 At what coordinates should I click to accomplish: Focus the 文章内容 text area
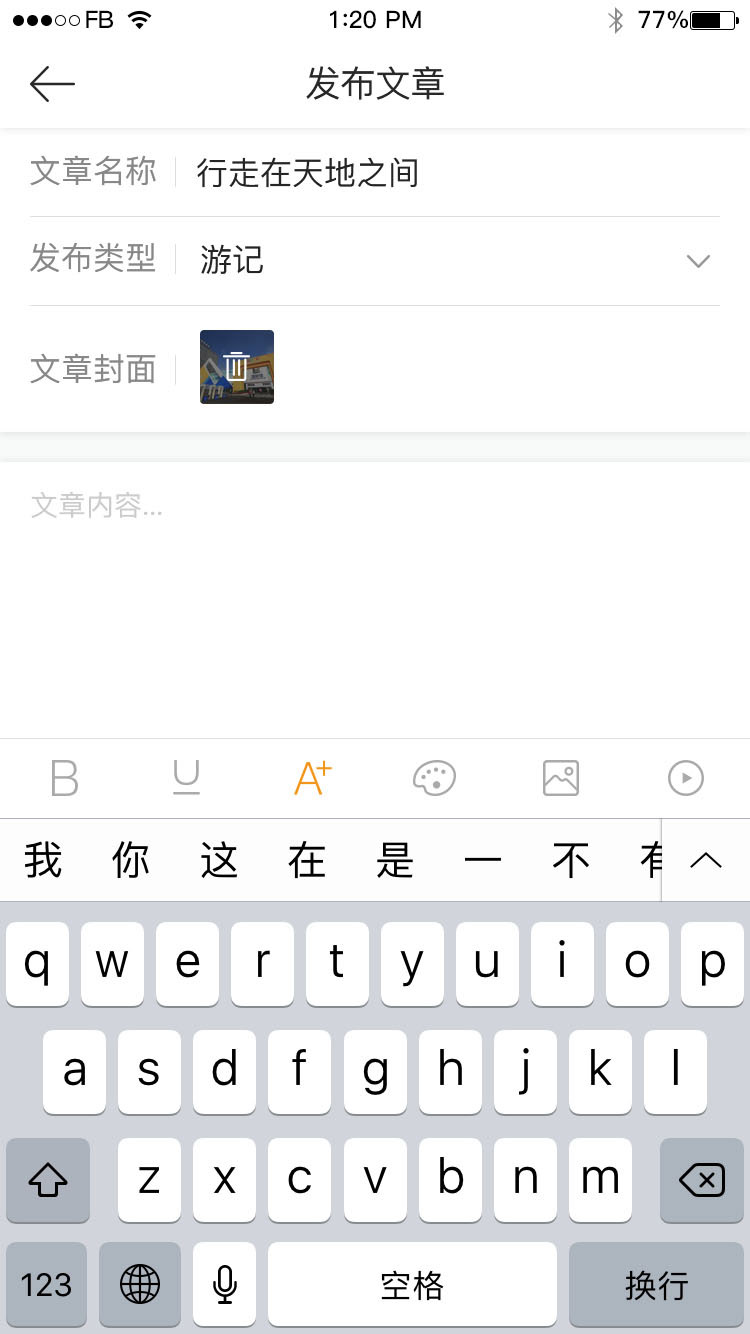[375, 590]
